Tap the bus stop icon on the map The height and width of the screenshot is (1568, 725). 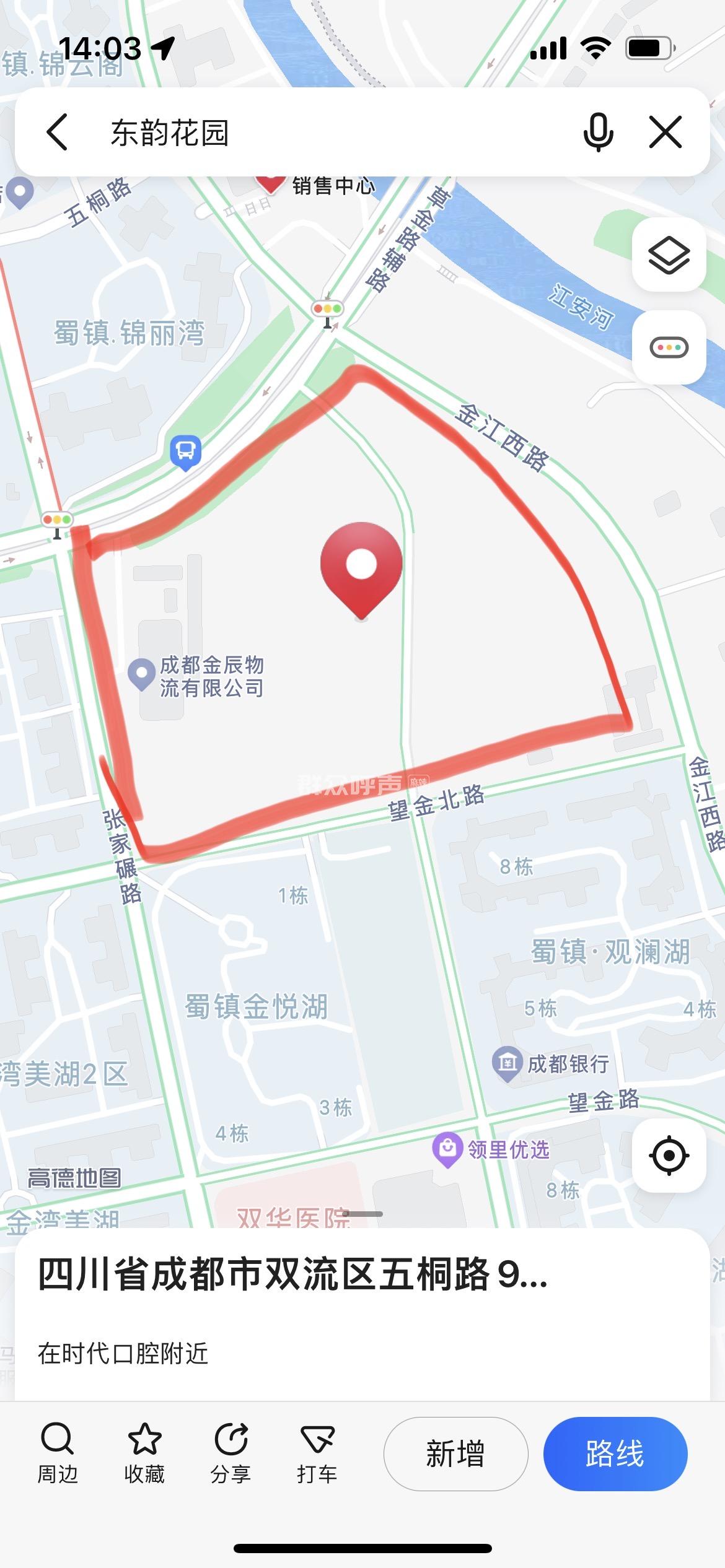[x=185, y=451]
